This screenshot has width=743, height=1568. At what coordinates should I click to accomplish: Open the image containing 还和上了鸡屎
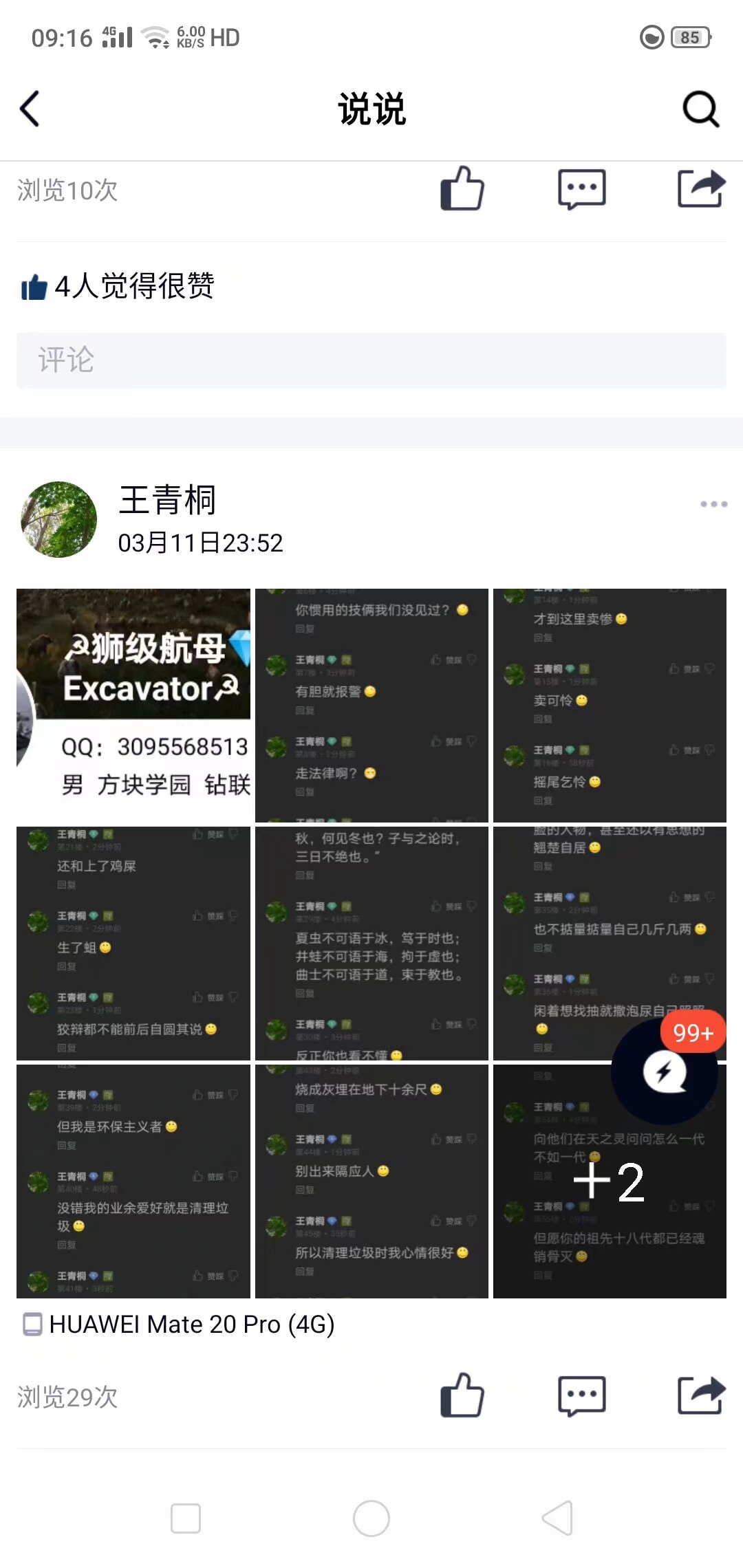click(133, 943)
